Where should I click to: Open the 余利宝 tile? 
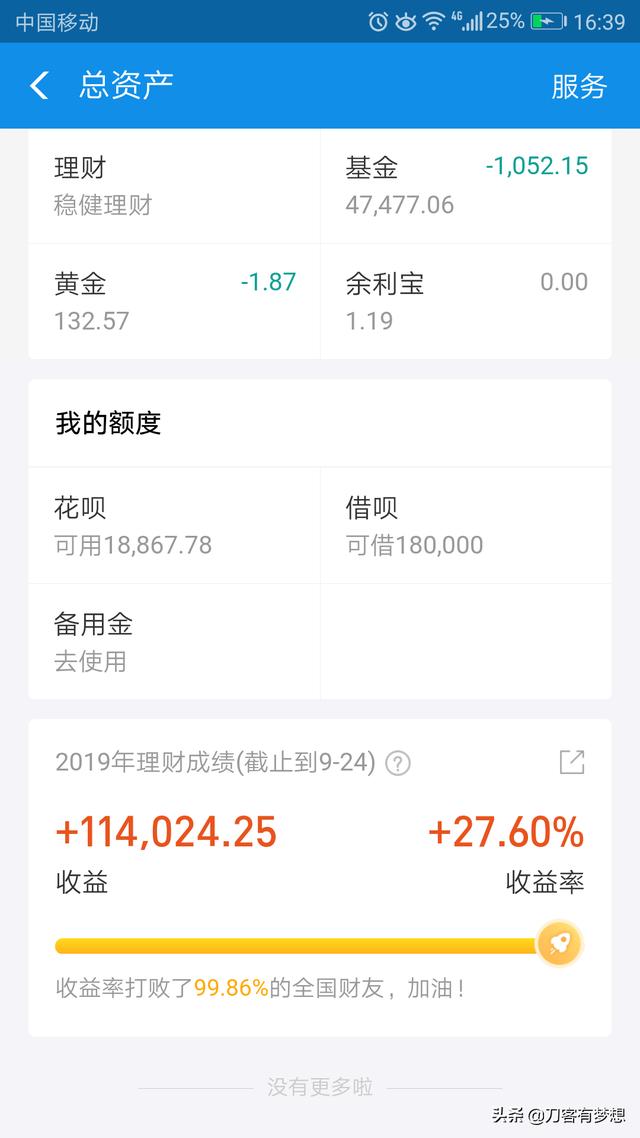pyautogui.click(x=466, y=301)
